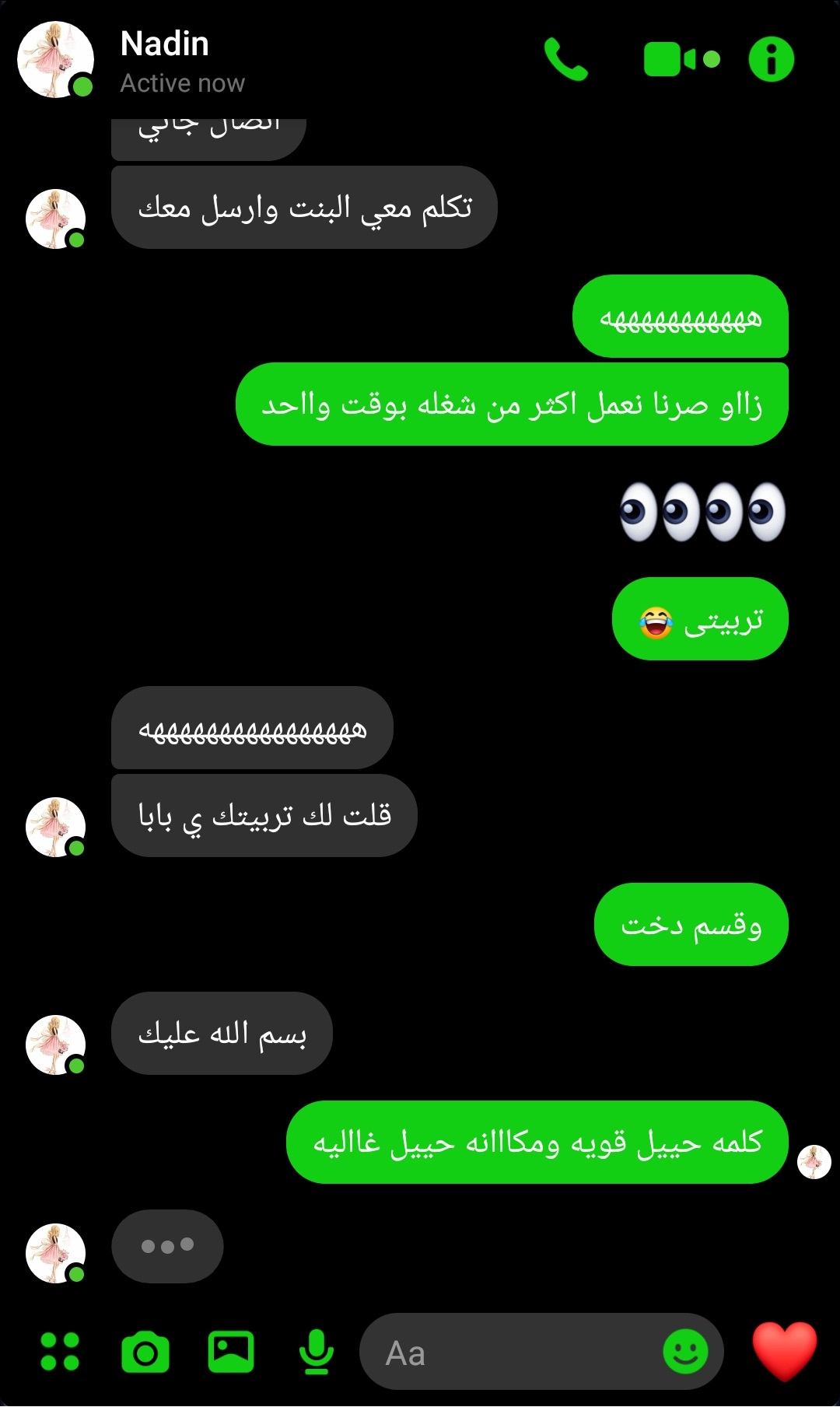840x1407 pixels.
Task: Send a red heart reaction
Action: pos(784,1350)
